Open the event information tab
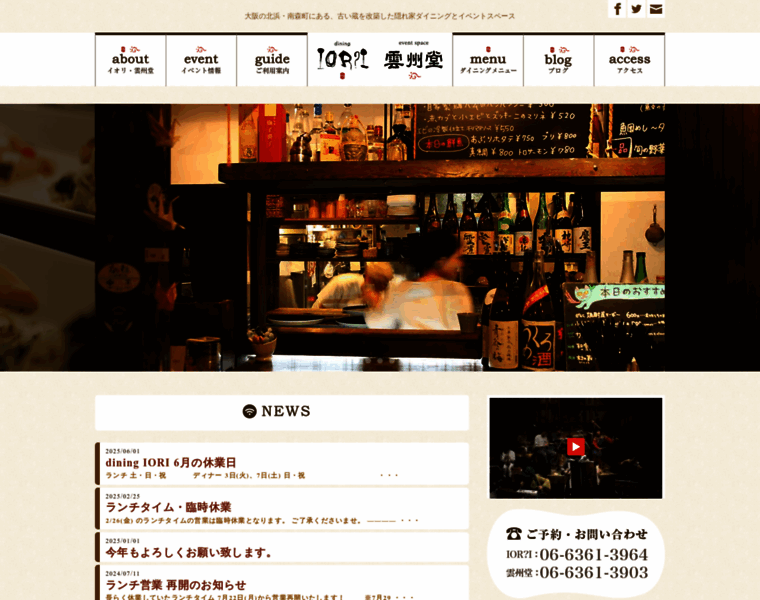 (x=201, y=61)
